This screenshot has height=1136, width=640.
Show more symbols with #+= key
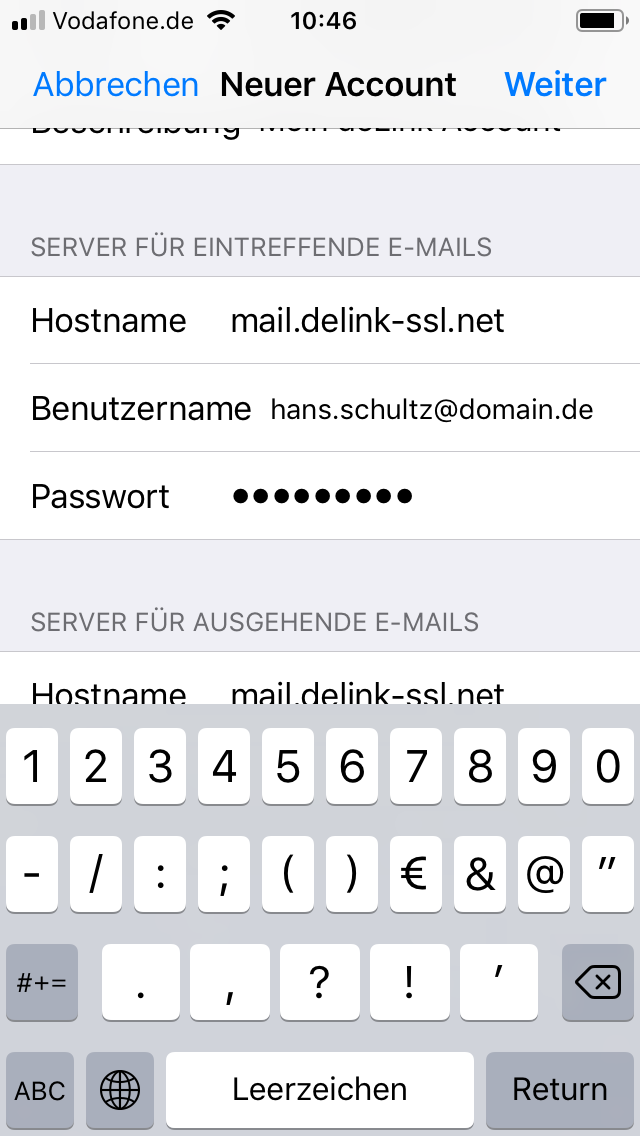[x=42, y=983]
